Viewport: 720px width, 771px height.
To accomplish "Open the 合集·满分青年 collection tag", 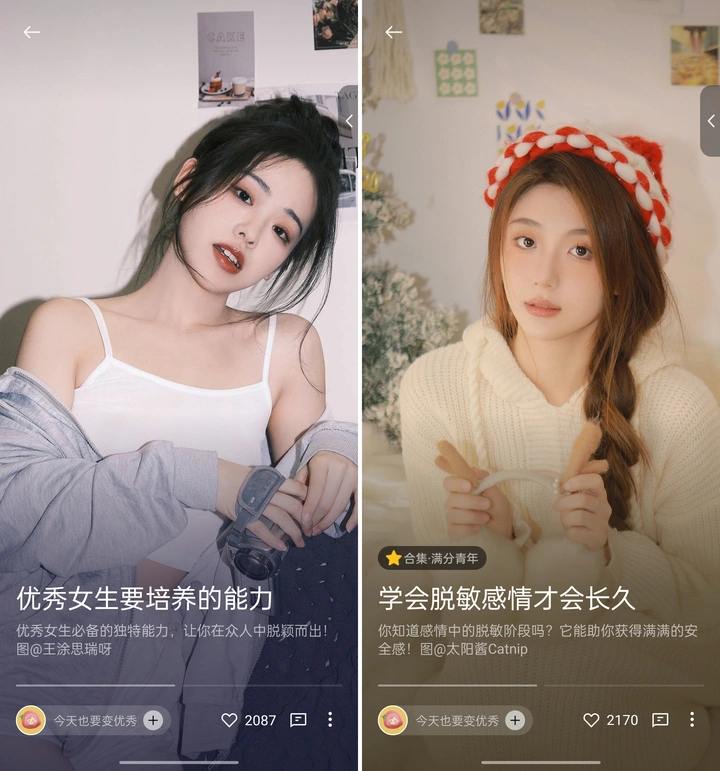I will 432,558.
